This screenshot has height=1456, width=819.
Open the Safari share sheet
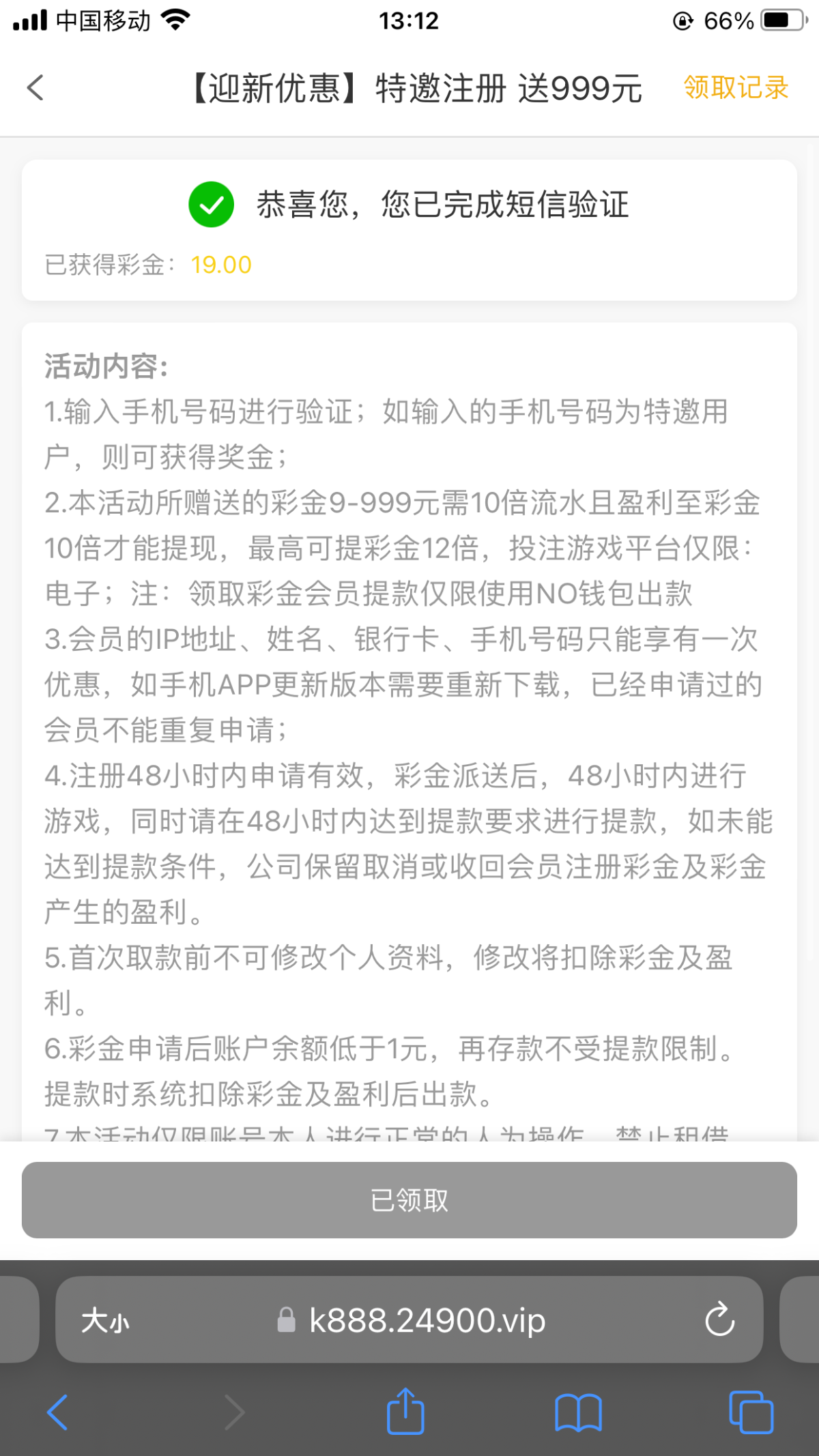pos(405,1410)
